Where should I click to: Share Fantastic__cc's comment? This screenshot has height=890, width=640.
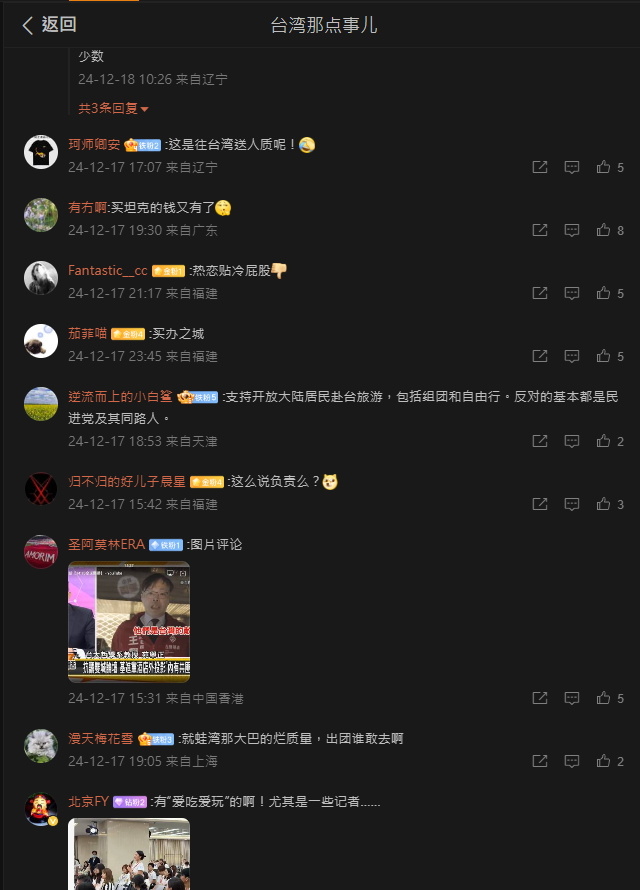click(x=540, y=293)
